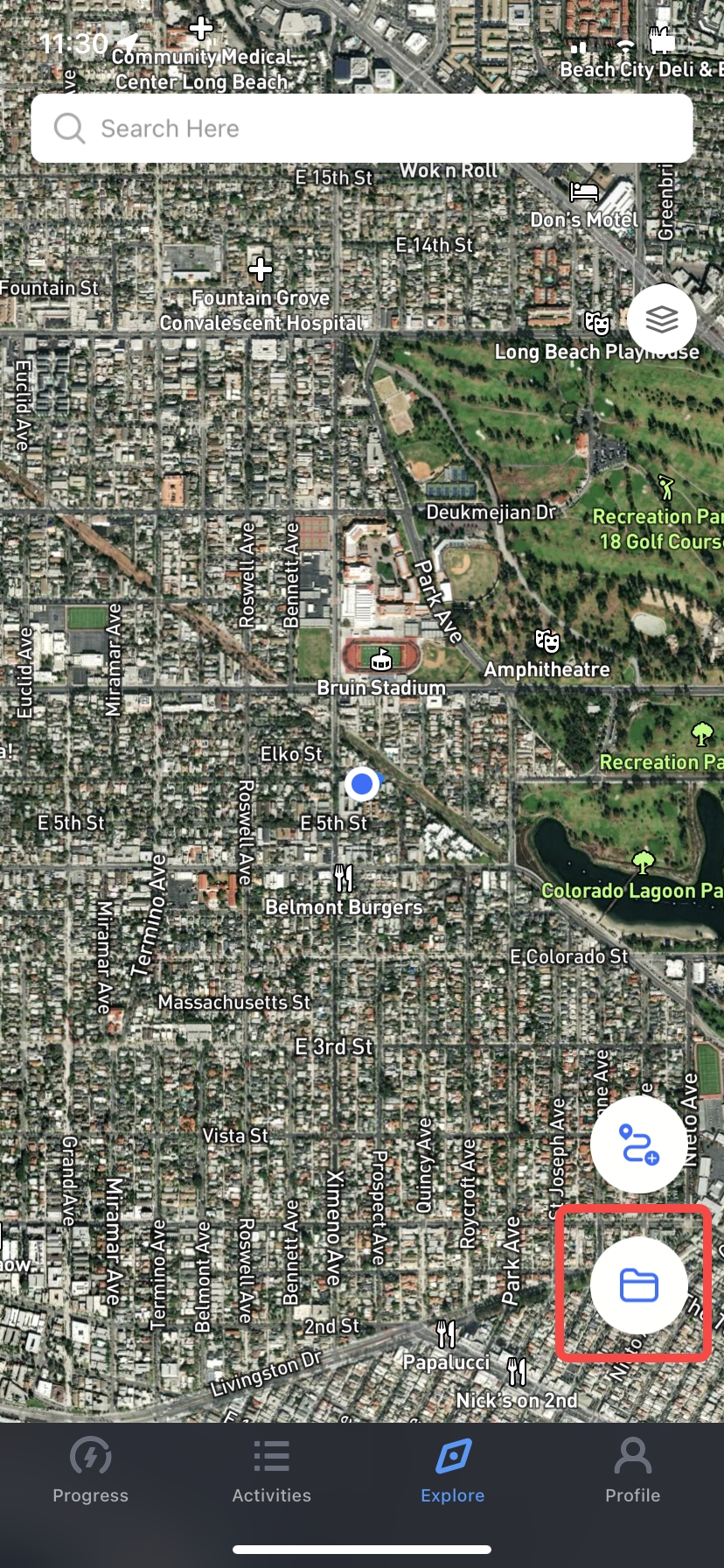Switch to the Progress tab

(91, 1471)
